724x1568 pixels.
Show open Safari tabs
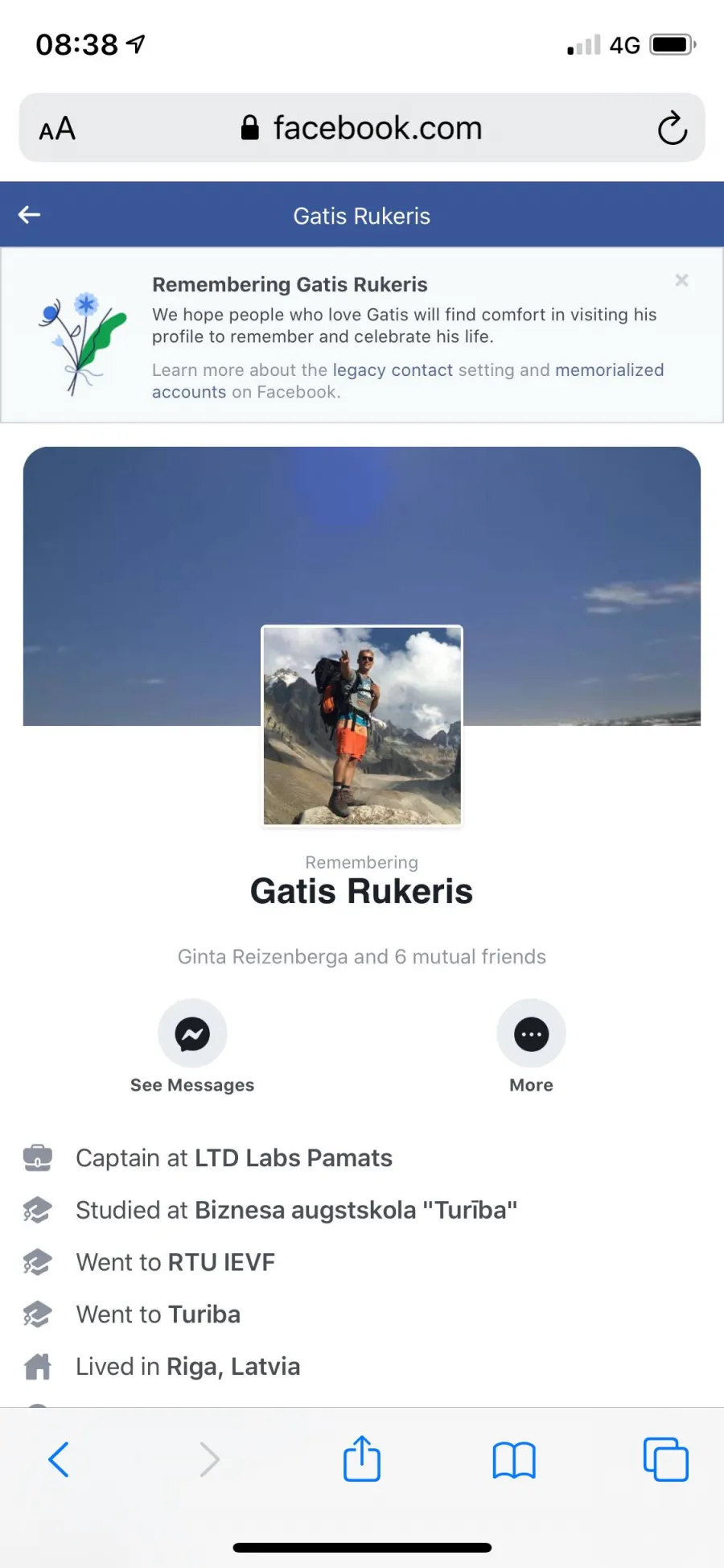(666, 1459)
